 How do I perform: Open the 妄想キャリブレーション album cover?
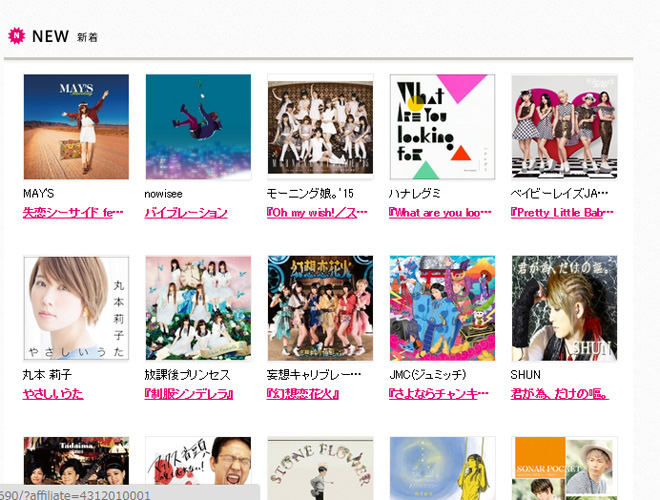(x=320, y=308)
